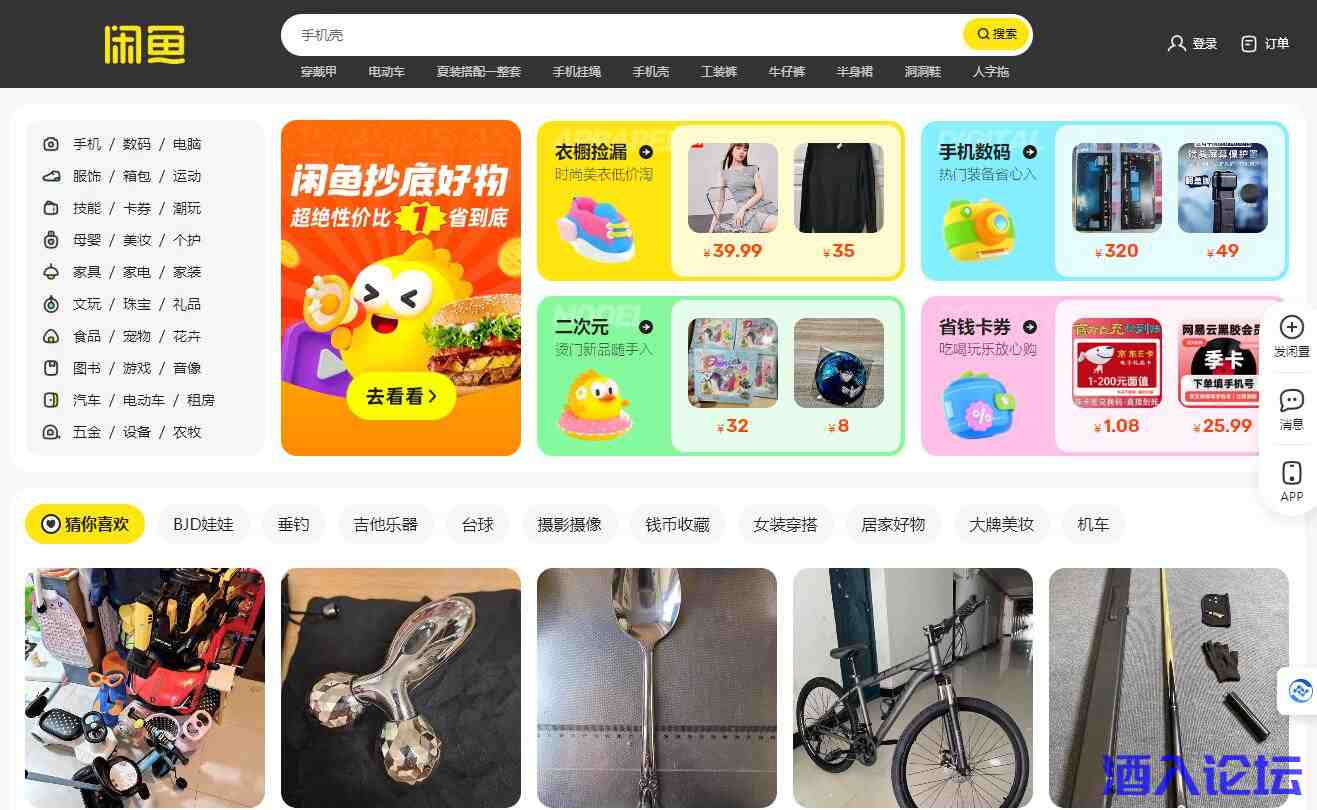Hit the yellow 搜索 button
The height and width of the screenshot is (810, 1317).
pyautogui.click(x=996, y=34)
